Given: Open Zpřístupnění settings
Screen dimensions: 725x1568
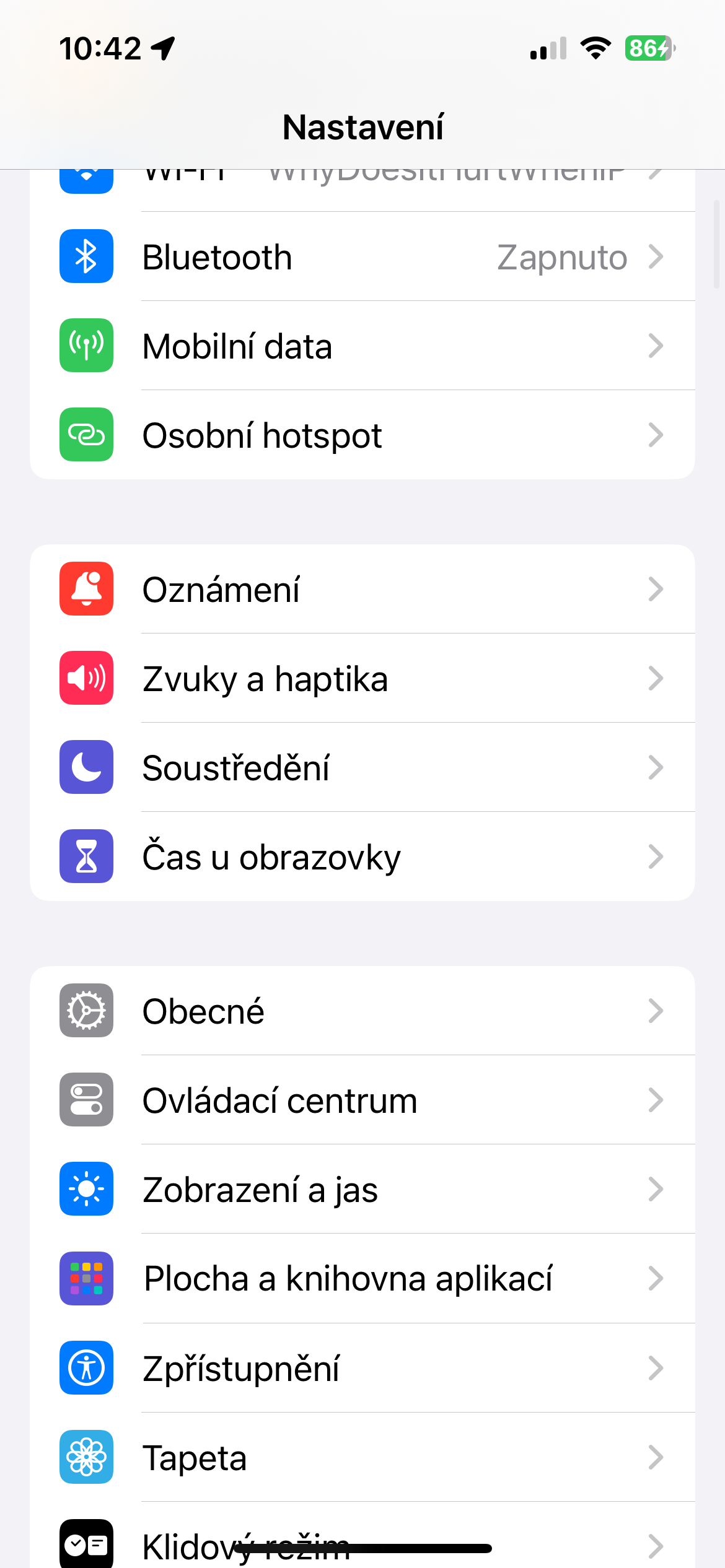Looking at the screenshot, I should [362, 1367].
